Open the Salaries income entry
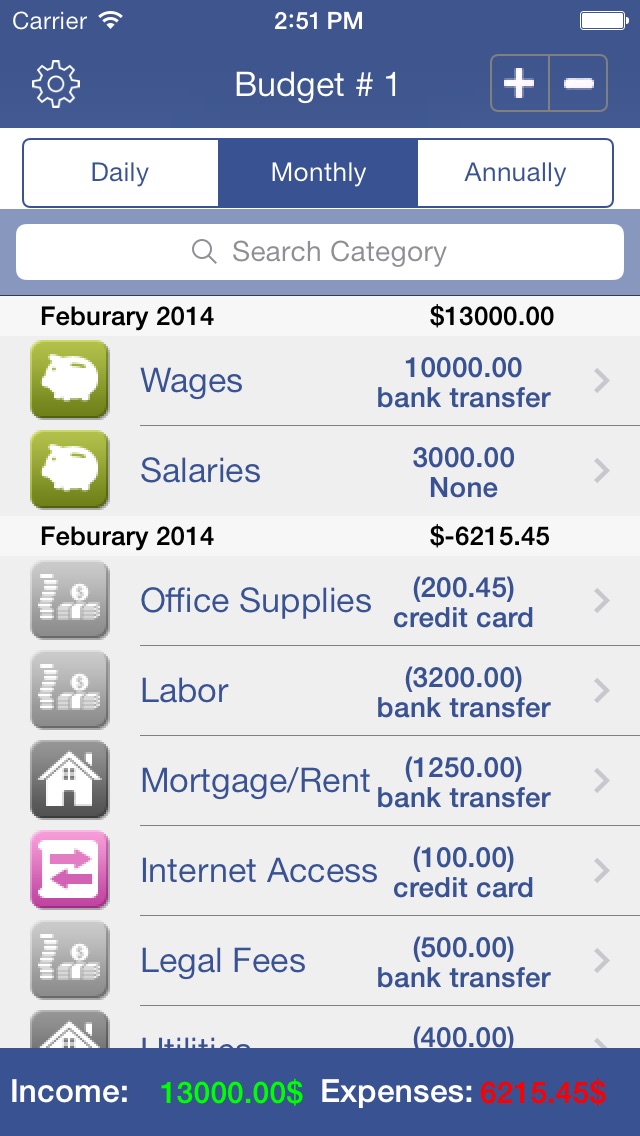The height and width of the screenshot is (1136, 640). pos(320,471)
